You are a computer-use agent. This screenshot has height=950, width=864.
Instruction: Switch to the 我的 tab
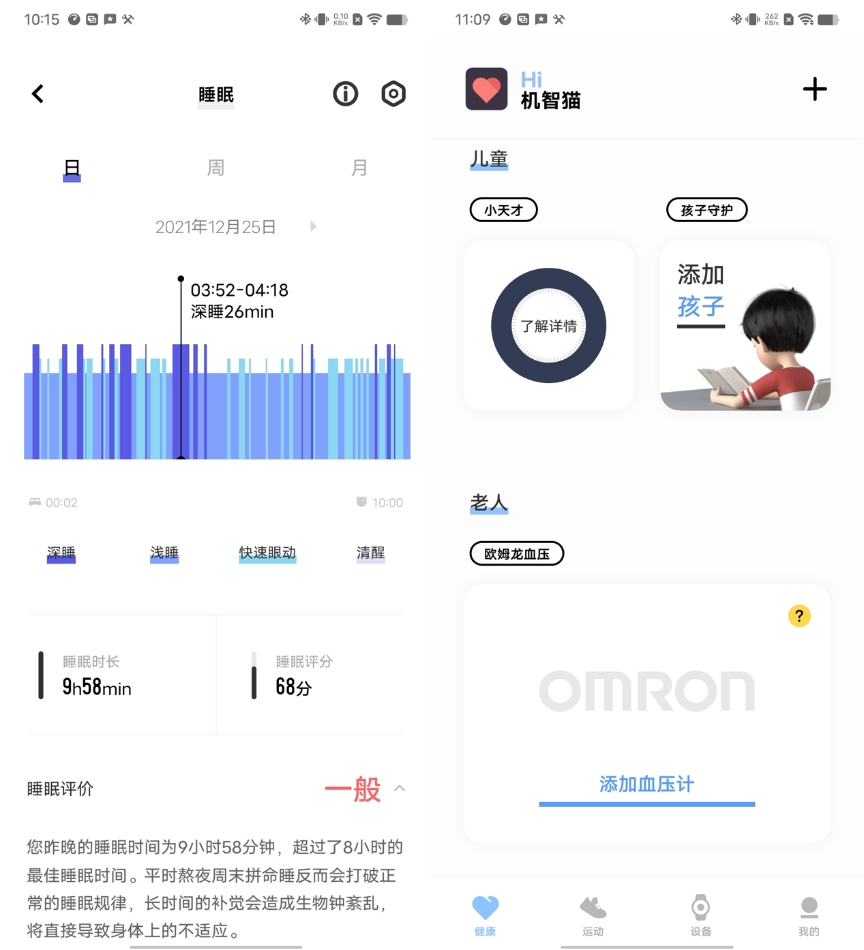tap(809, 915)
